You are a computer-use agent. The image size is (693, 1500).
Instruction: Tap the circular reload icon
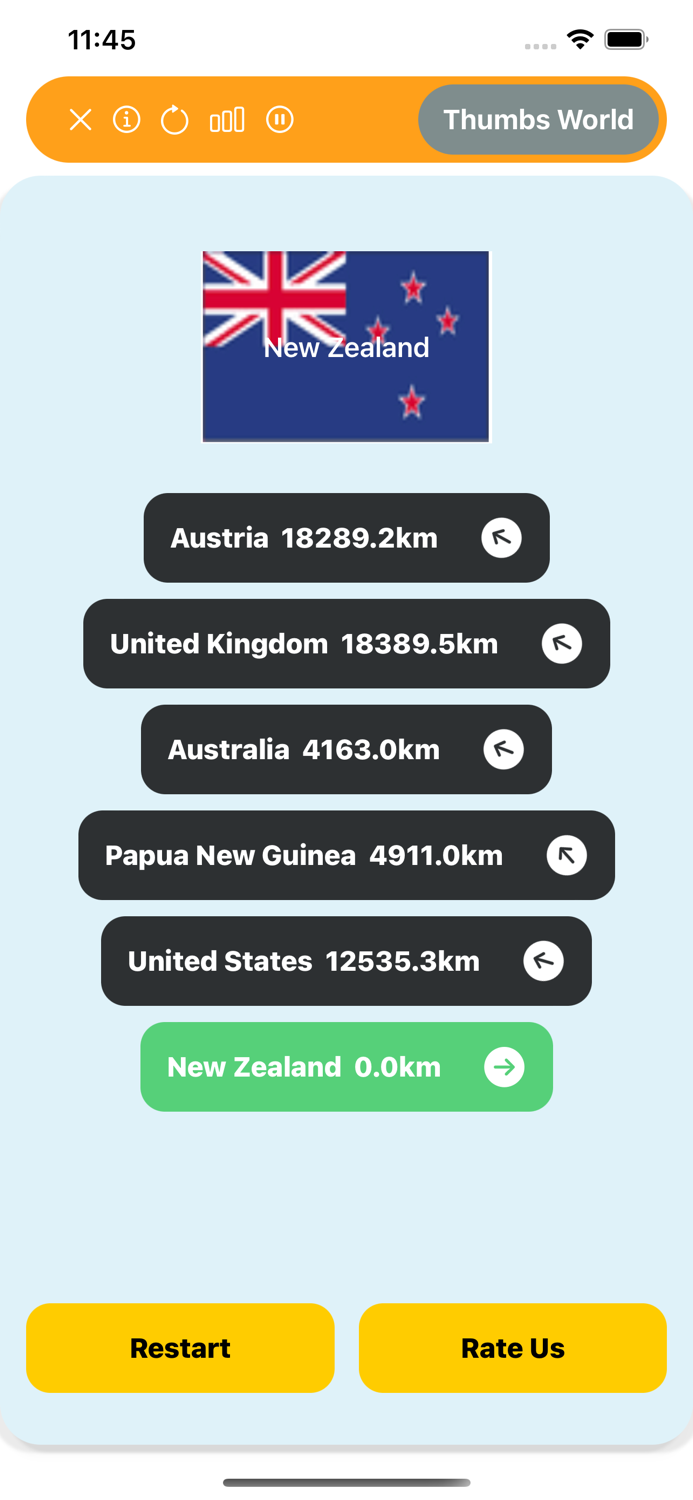175,120
